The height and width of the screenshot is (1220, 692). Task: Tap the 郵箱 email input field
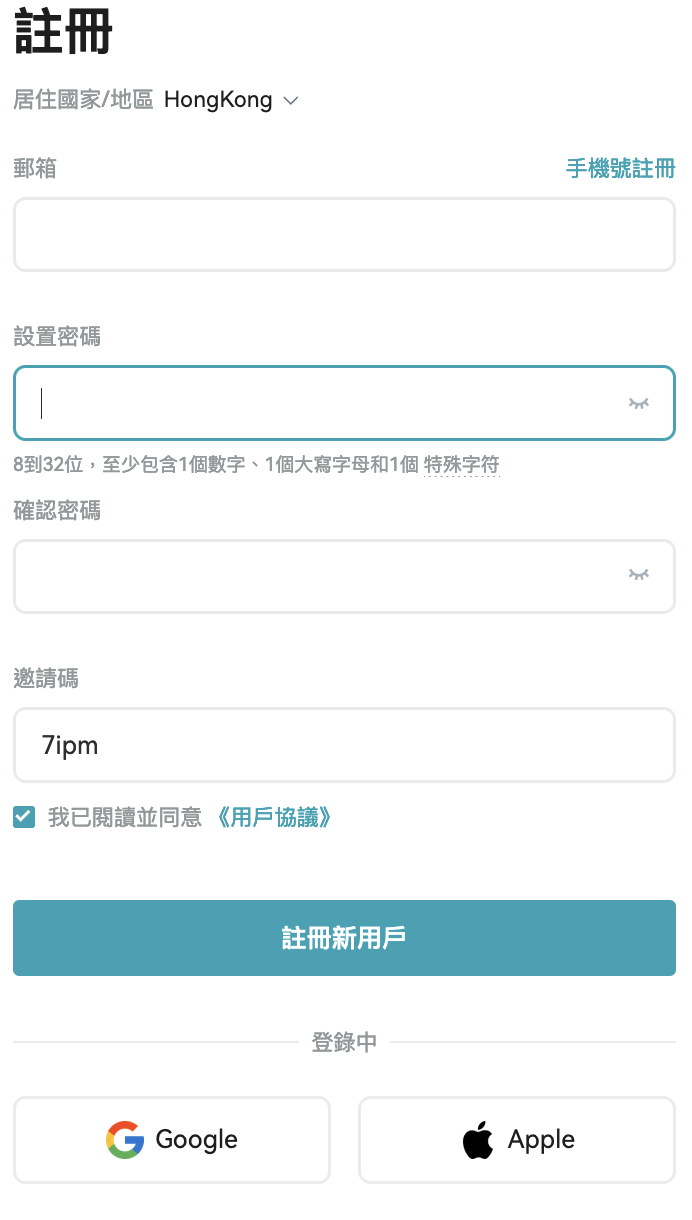tap(344, 234)
